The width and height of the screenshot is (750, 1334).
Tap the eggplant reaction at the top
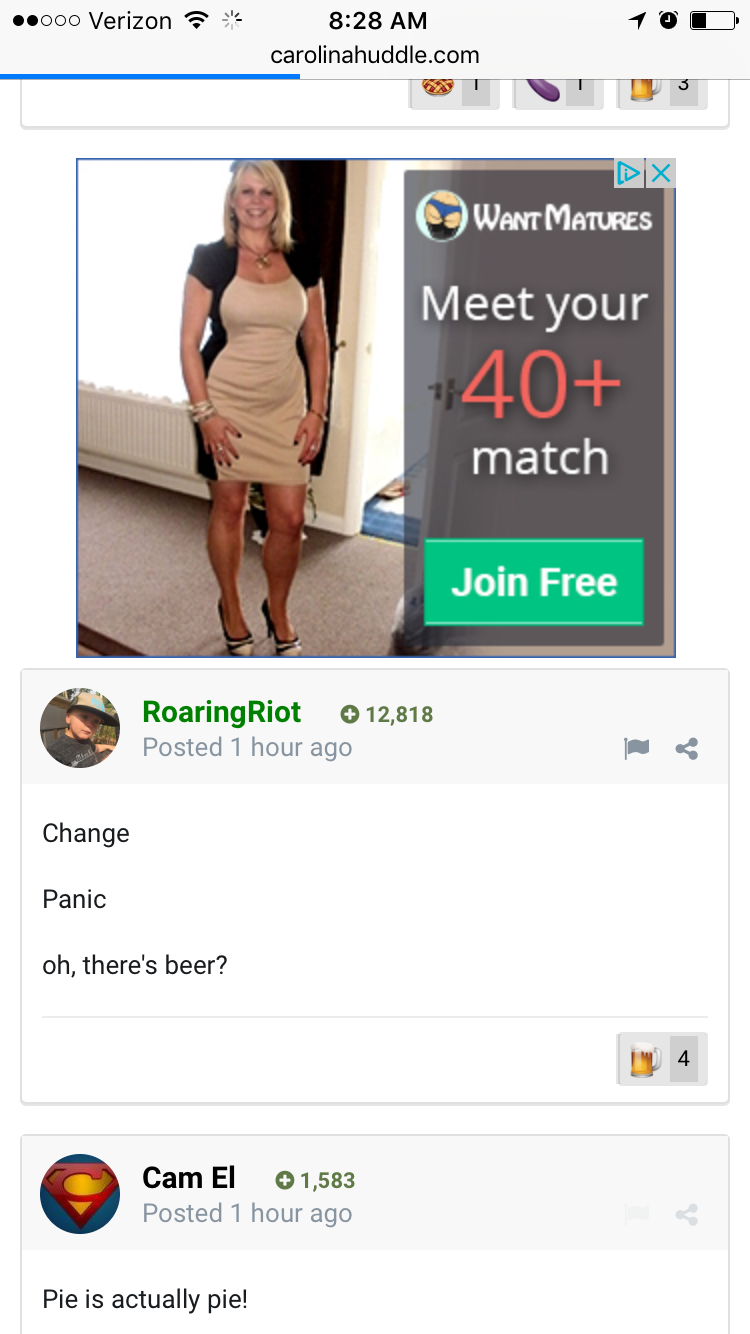(558, 89)
